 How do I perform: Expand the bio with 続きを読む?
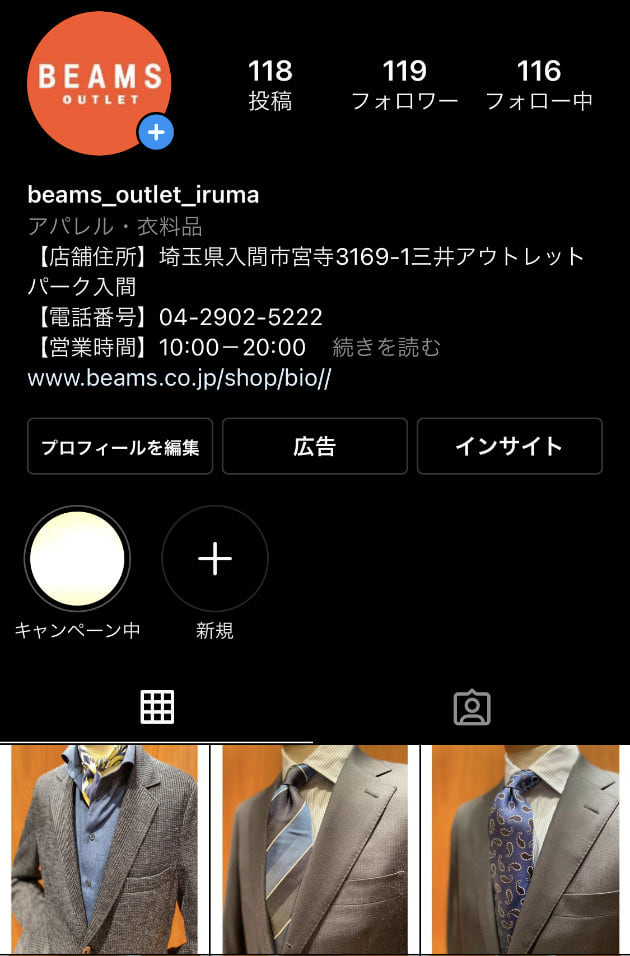pos(386,348)
